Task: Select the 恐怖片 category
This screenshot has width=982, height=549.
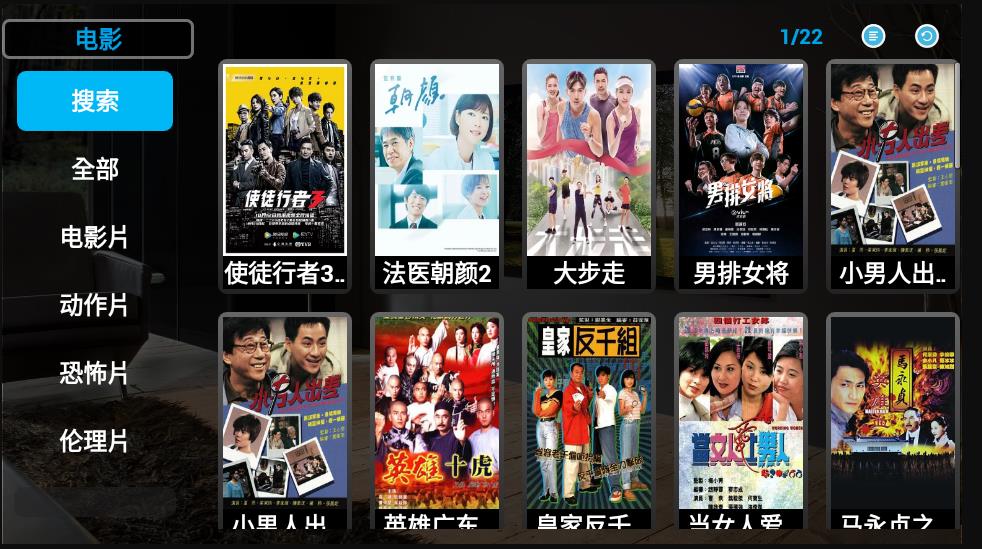Action: pyautogui.click(x=95, y=373)
